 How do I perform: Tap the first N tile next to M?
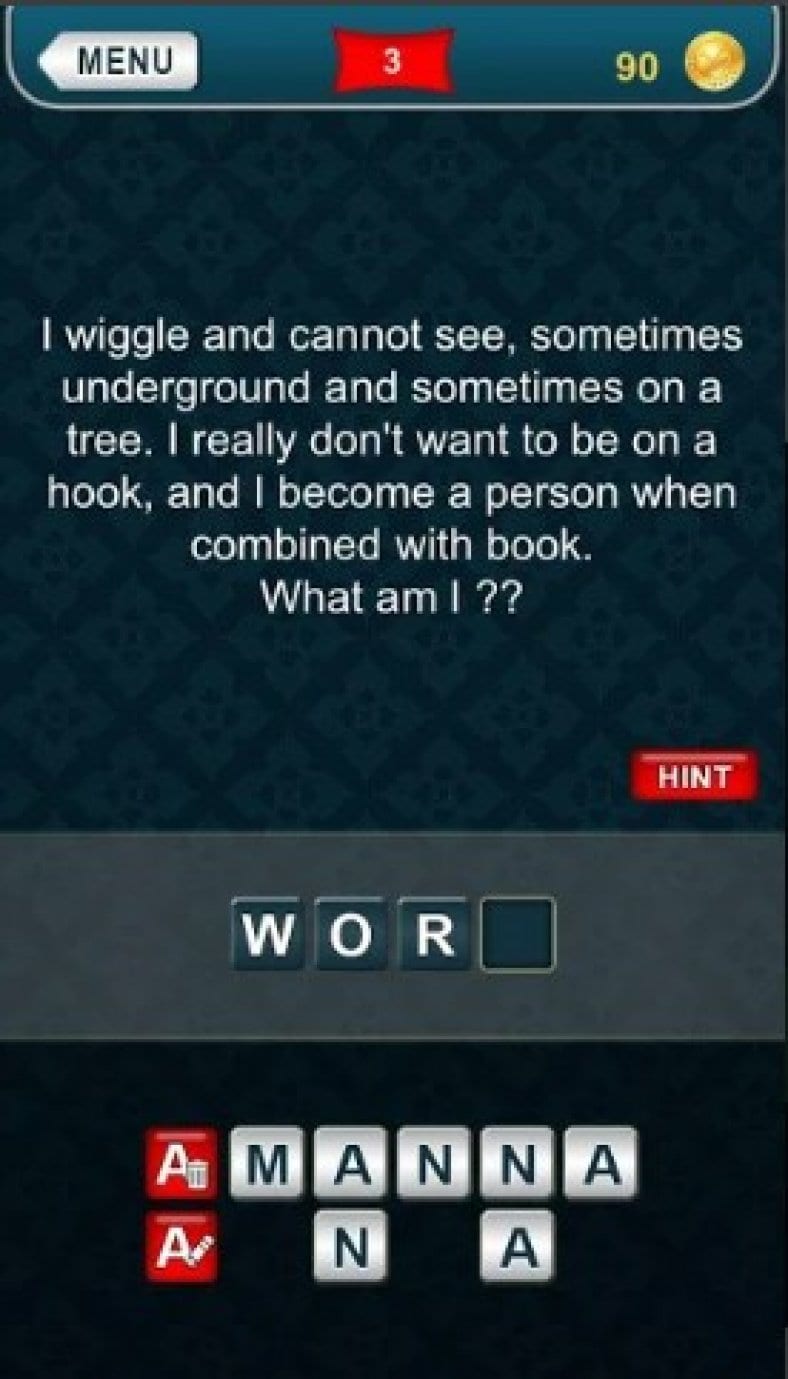(x=436, y=1163)
